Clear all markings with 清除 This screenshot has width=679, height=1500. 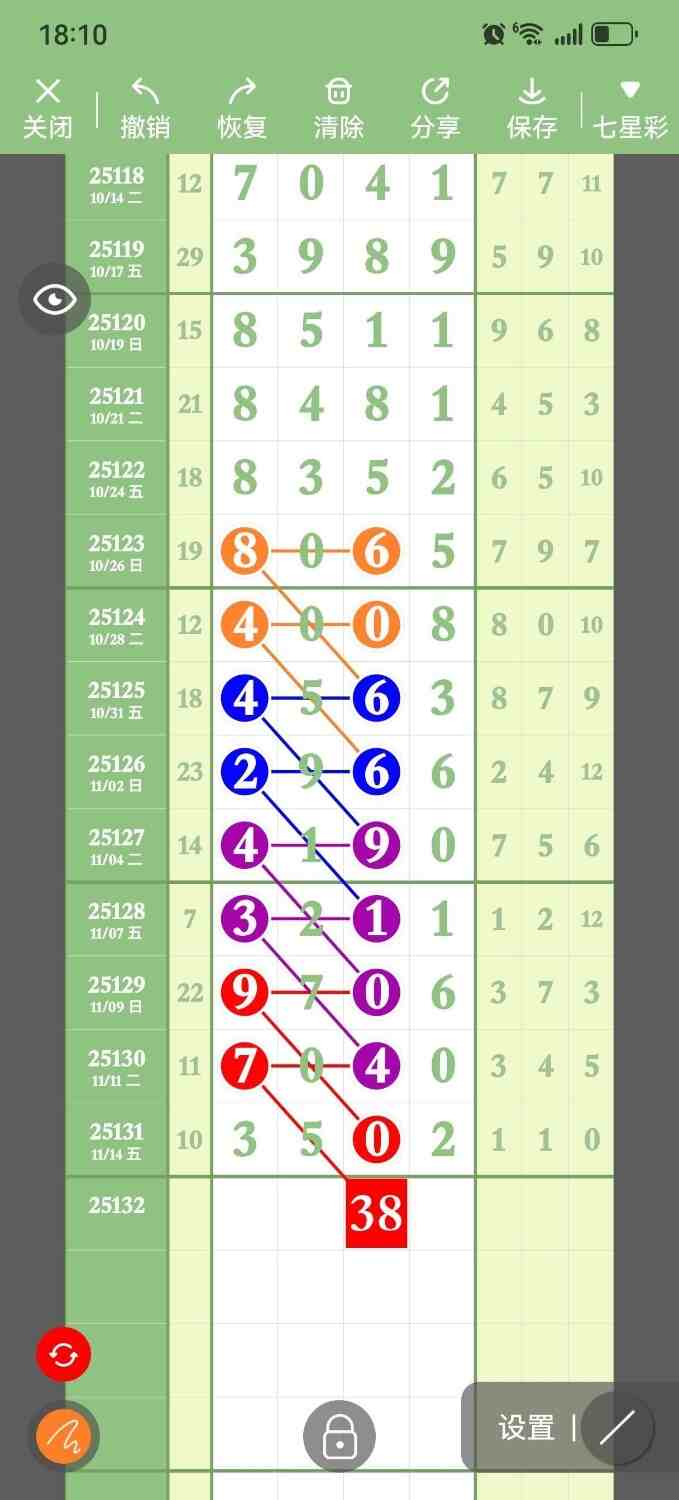[x=339, y=108]
